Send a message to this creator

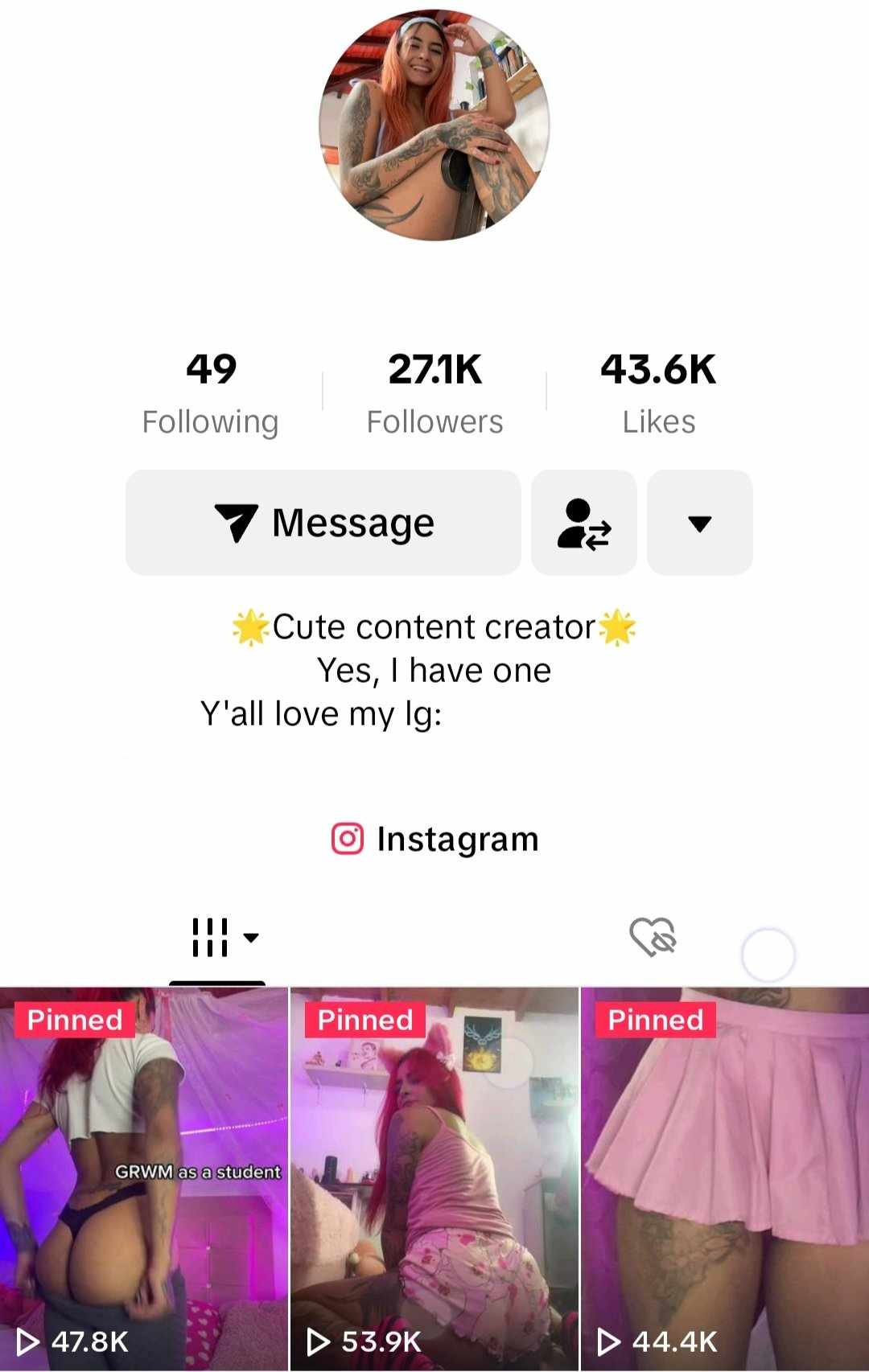click(323, 523)
